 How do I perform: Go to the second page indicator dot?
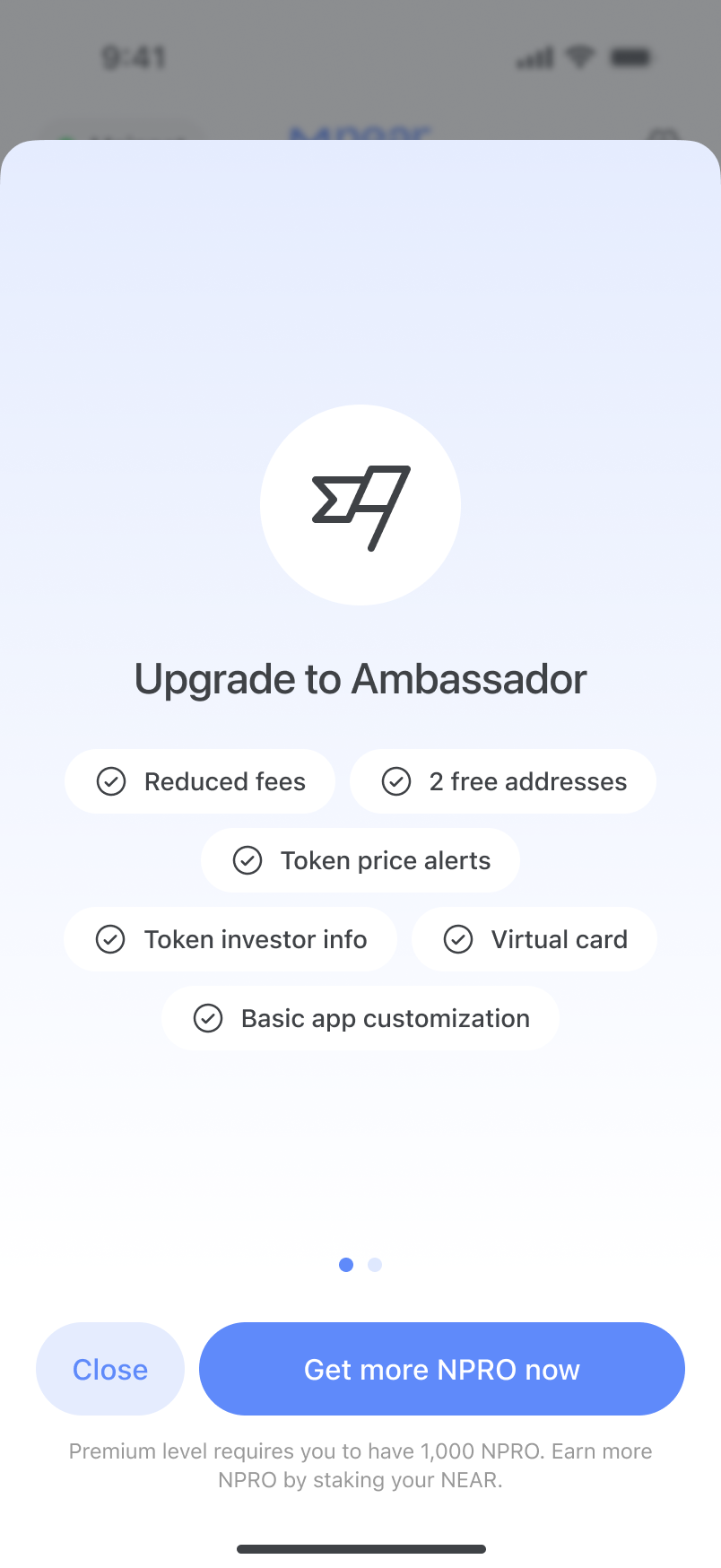click(x=375, y=1265)
